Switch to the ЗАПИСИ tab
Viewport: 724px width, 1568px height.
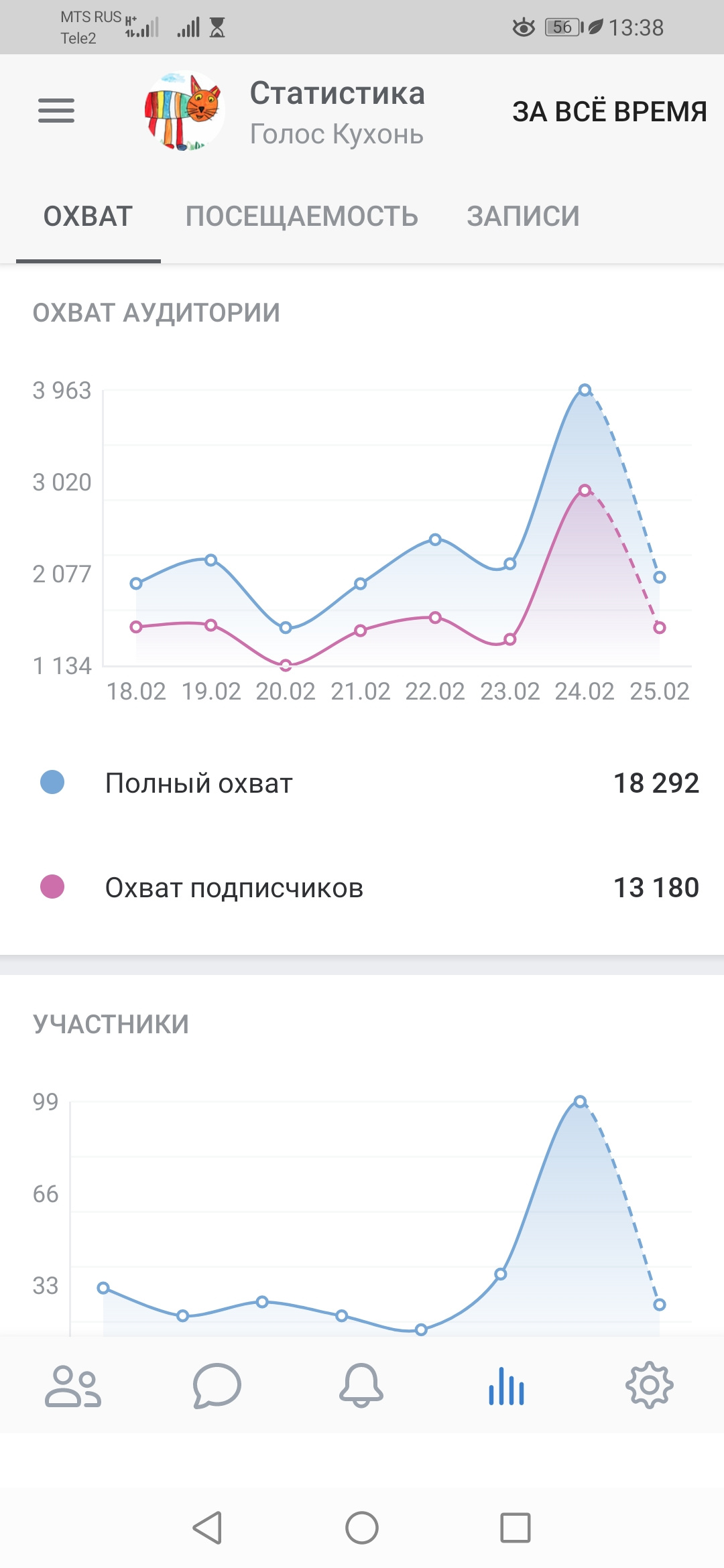click(523, 216)
